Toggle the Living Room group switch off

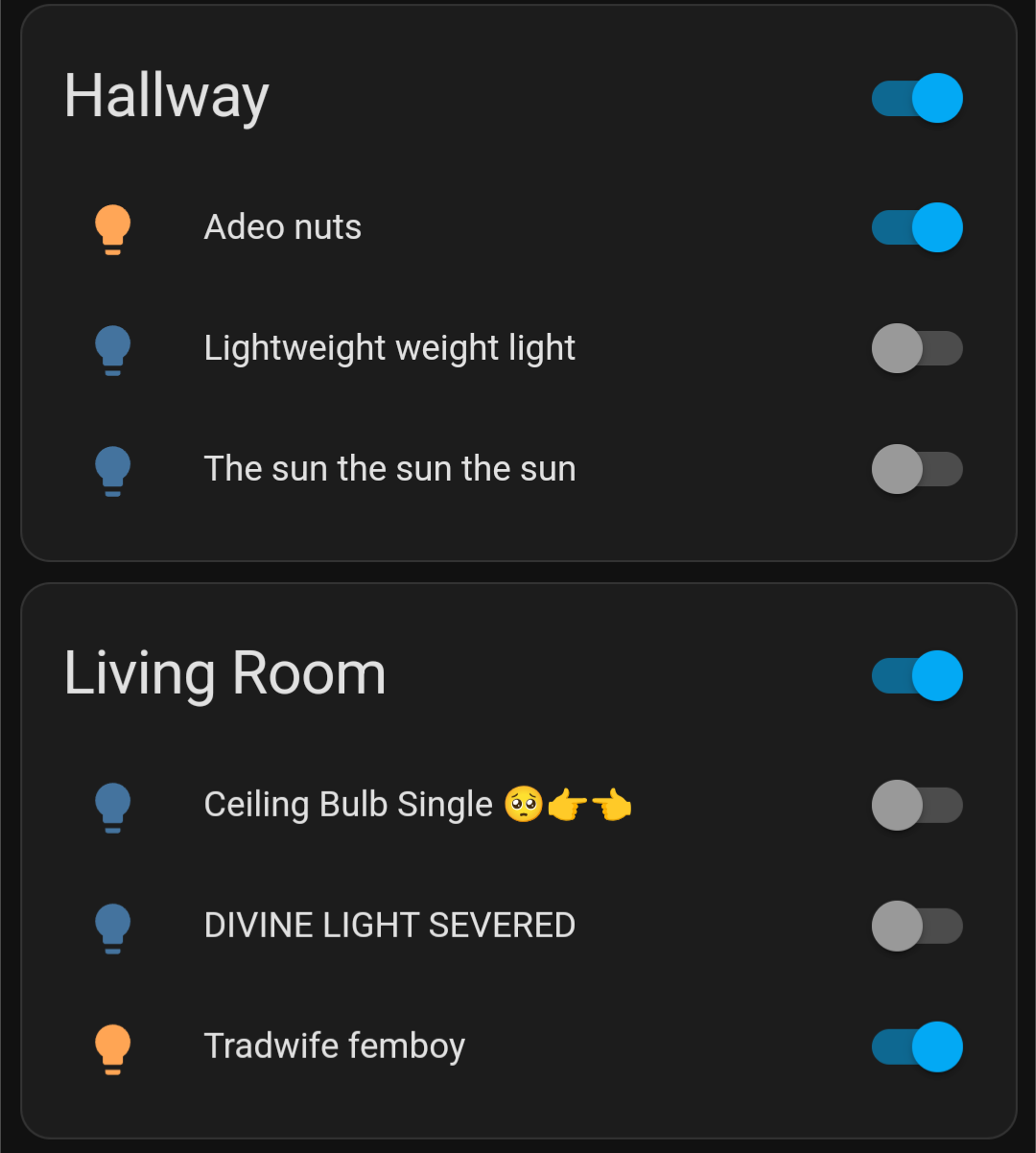tap(917, 675)
